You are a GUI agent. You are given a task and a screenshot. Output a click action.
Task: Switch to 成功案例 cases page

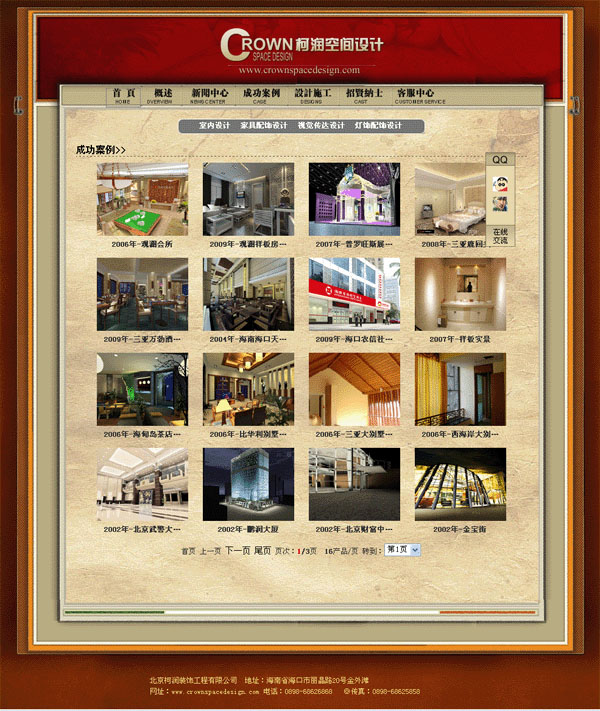[260, 96]
